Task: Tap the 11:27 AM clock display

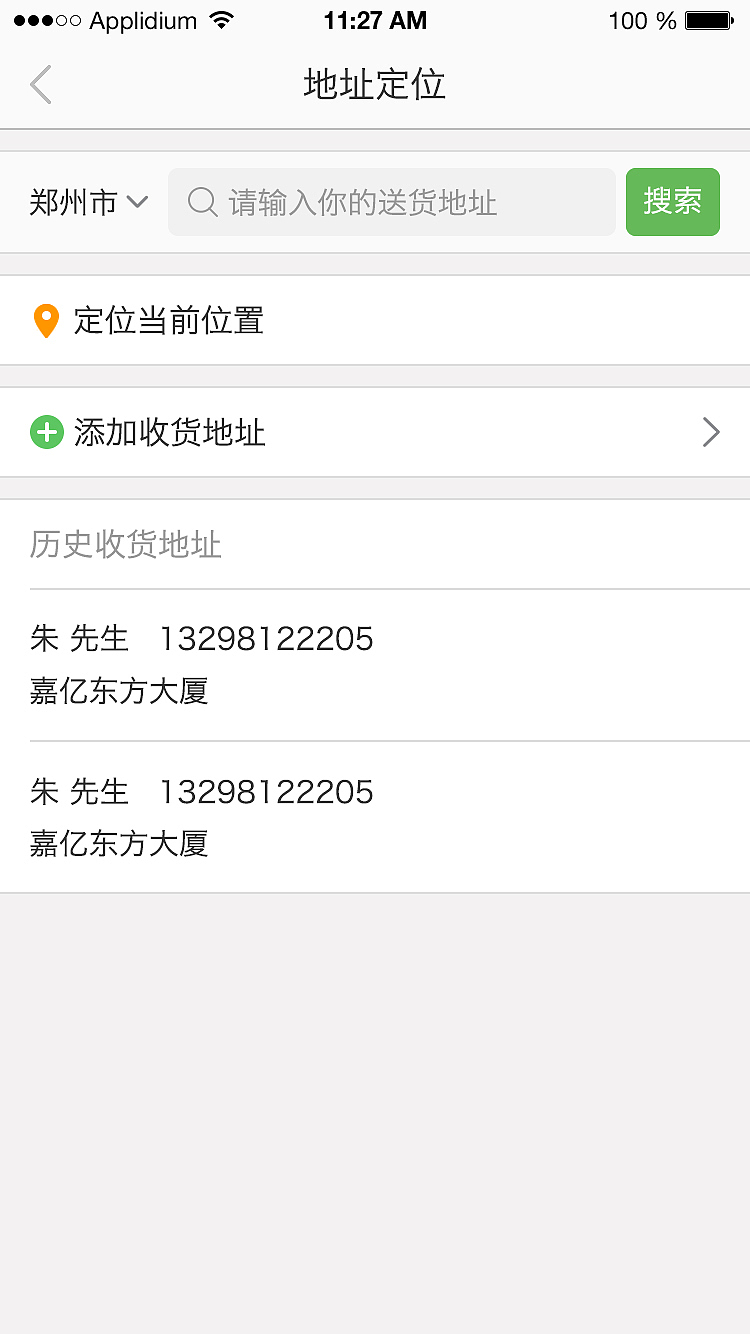Action: click(375, 19)
